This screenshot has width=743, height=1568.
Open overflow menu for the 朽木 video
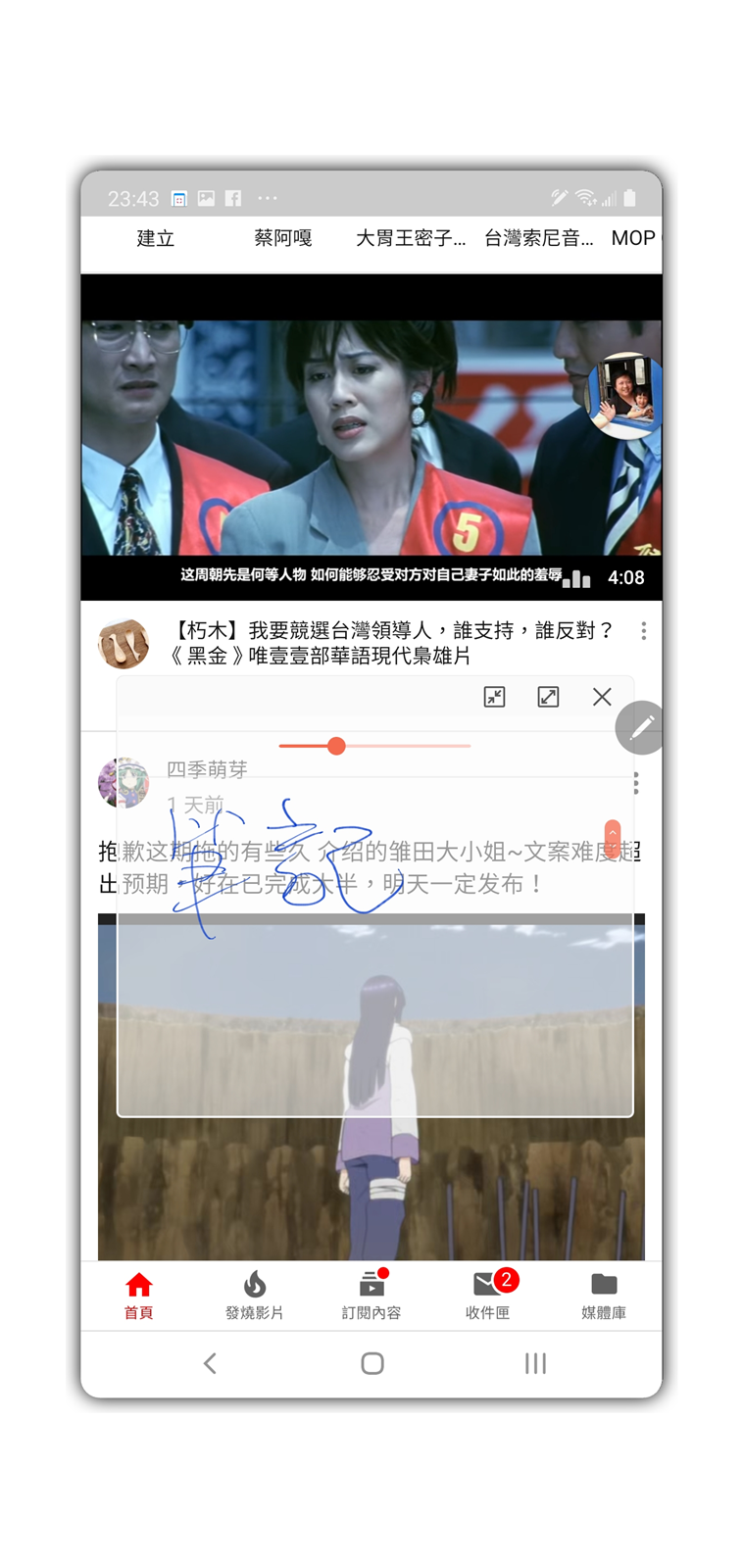pos(643,631)
